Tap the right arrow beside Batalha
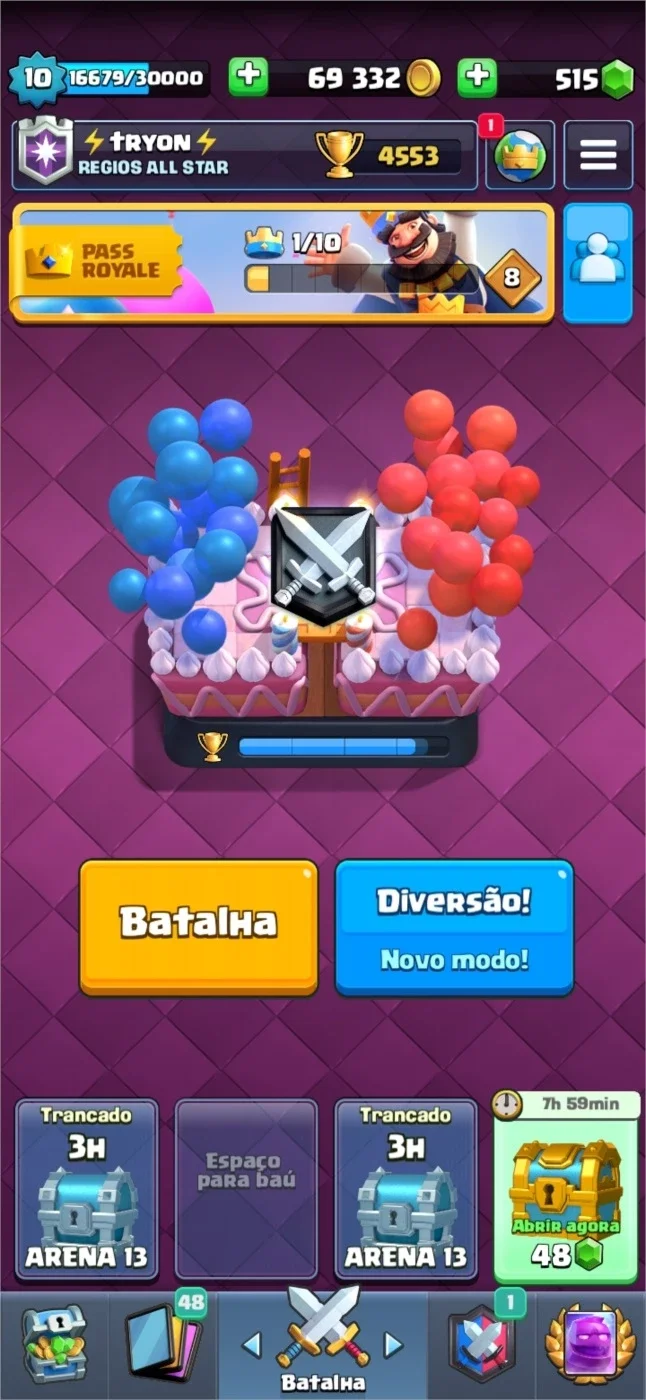 coord(394,1344)
